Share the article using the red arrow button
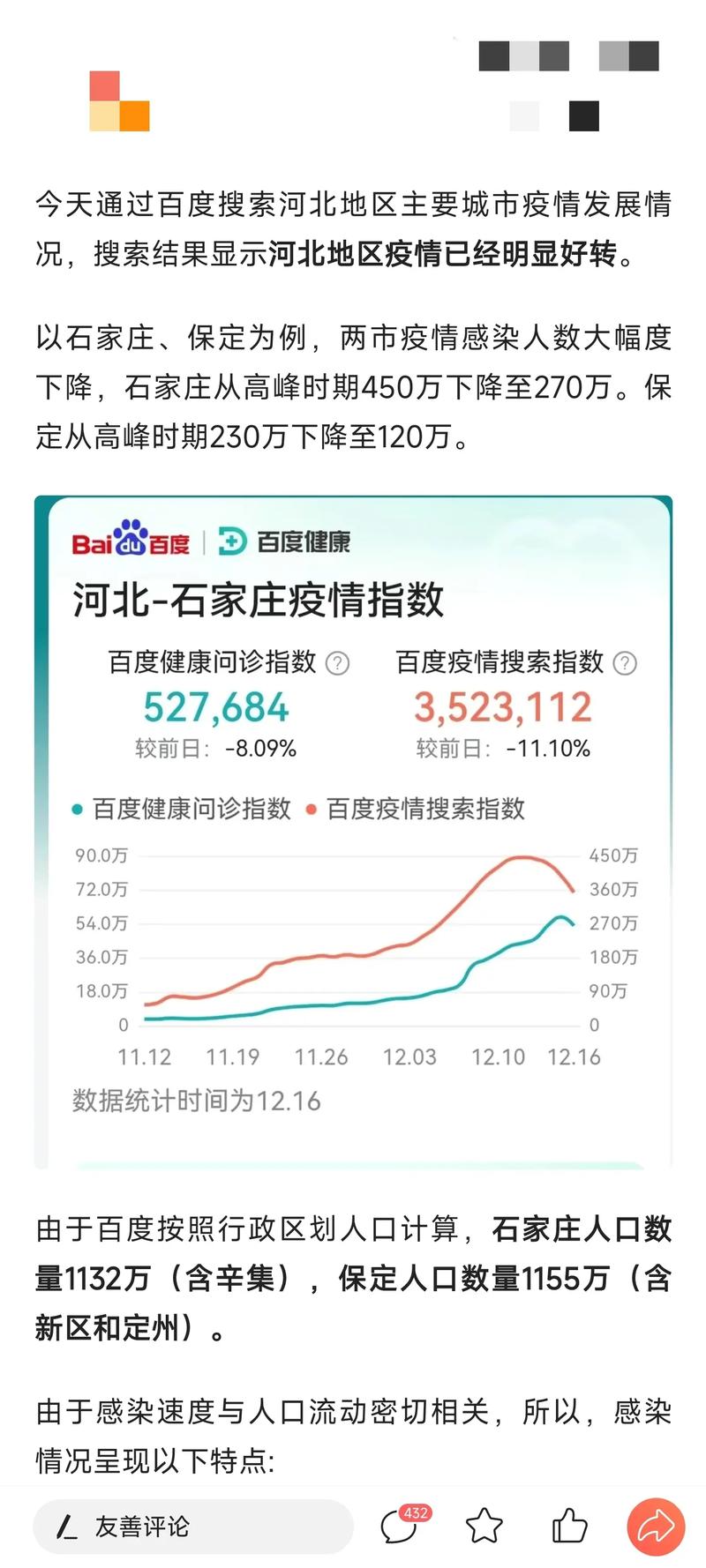Screen dimensions: 706x1568 point(656,1527)
